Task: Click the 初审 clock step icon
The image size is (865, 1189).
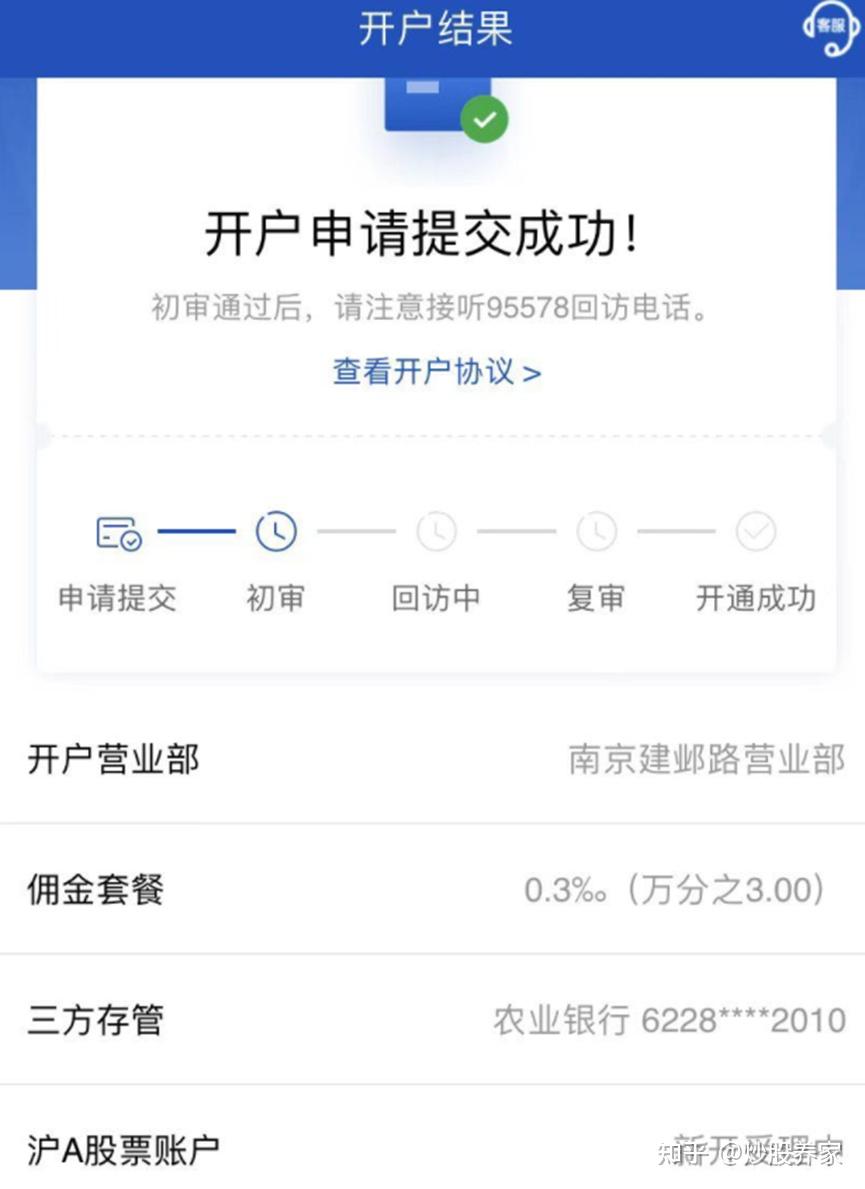Action: 275,531
